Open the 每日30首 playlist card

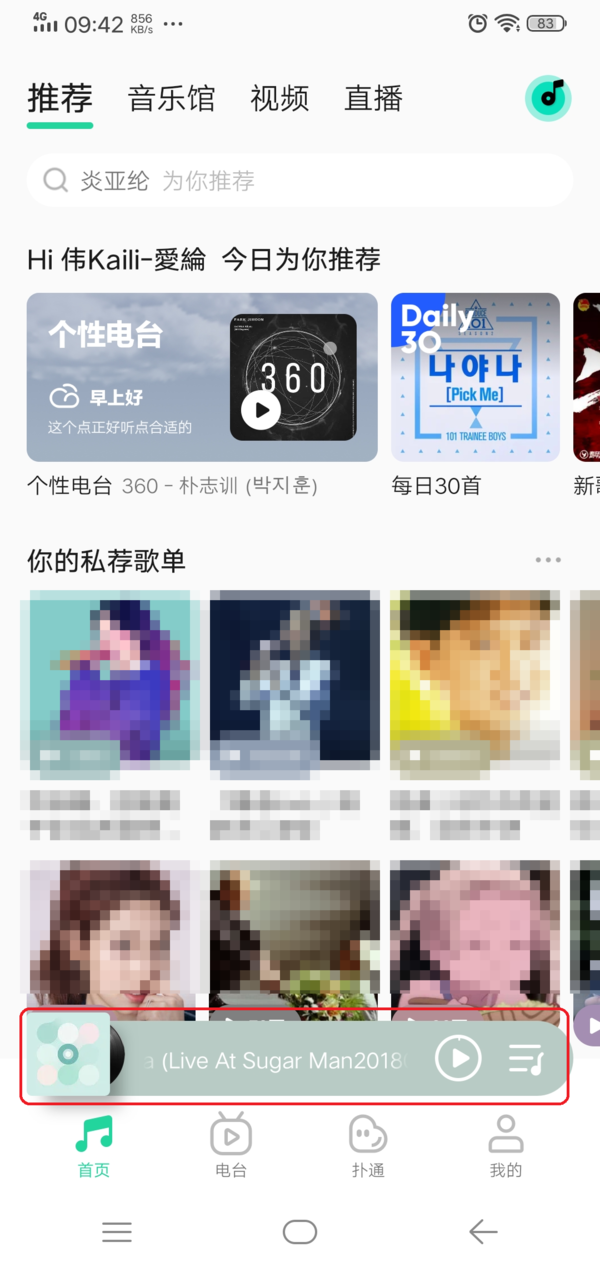coord(475,377)
